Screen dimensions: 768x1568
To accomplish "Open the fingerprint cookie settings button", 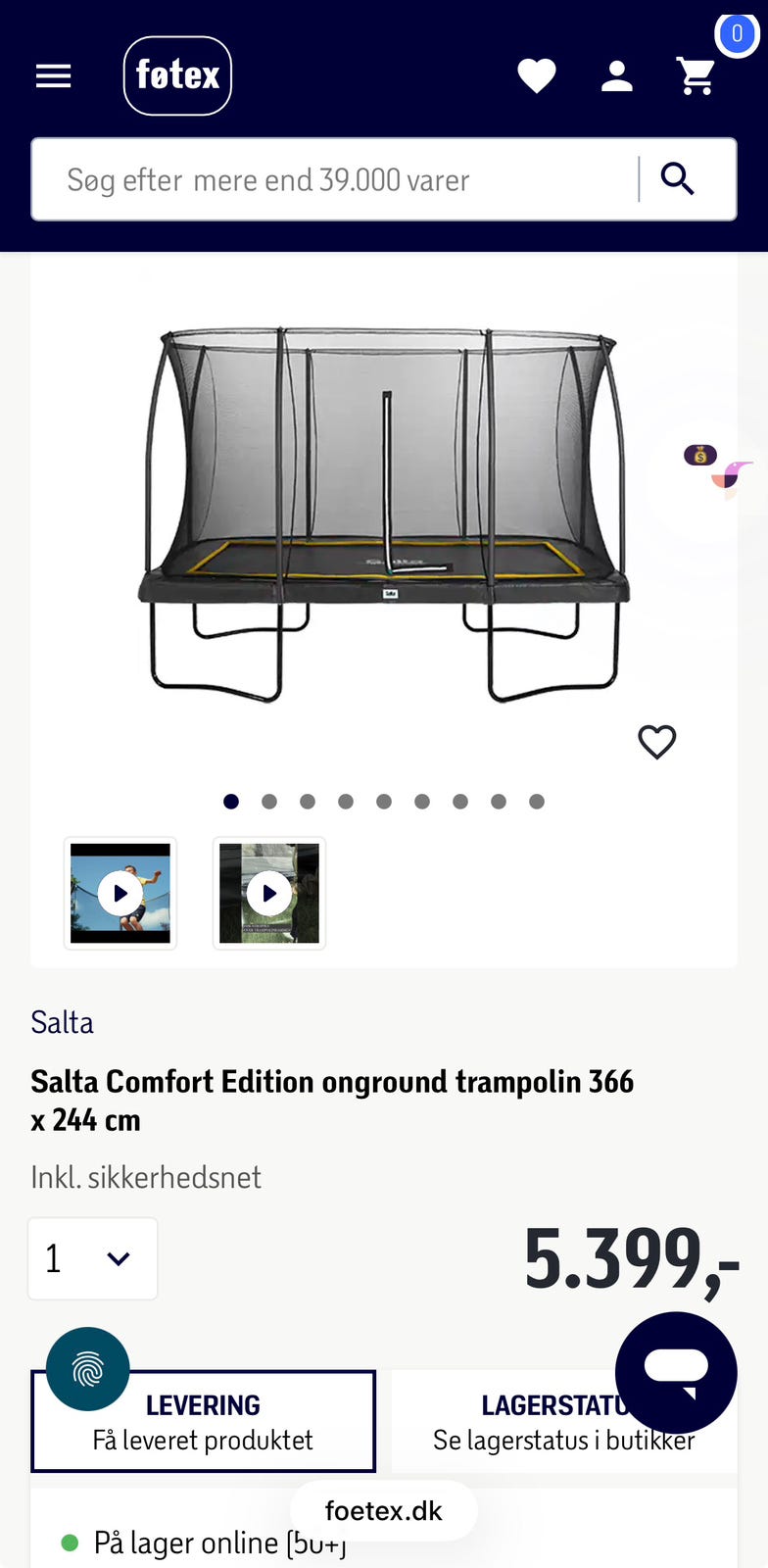I will [x=88, y=1369].
